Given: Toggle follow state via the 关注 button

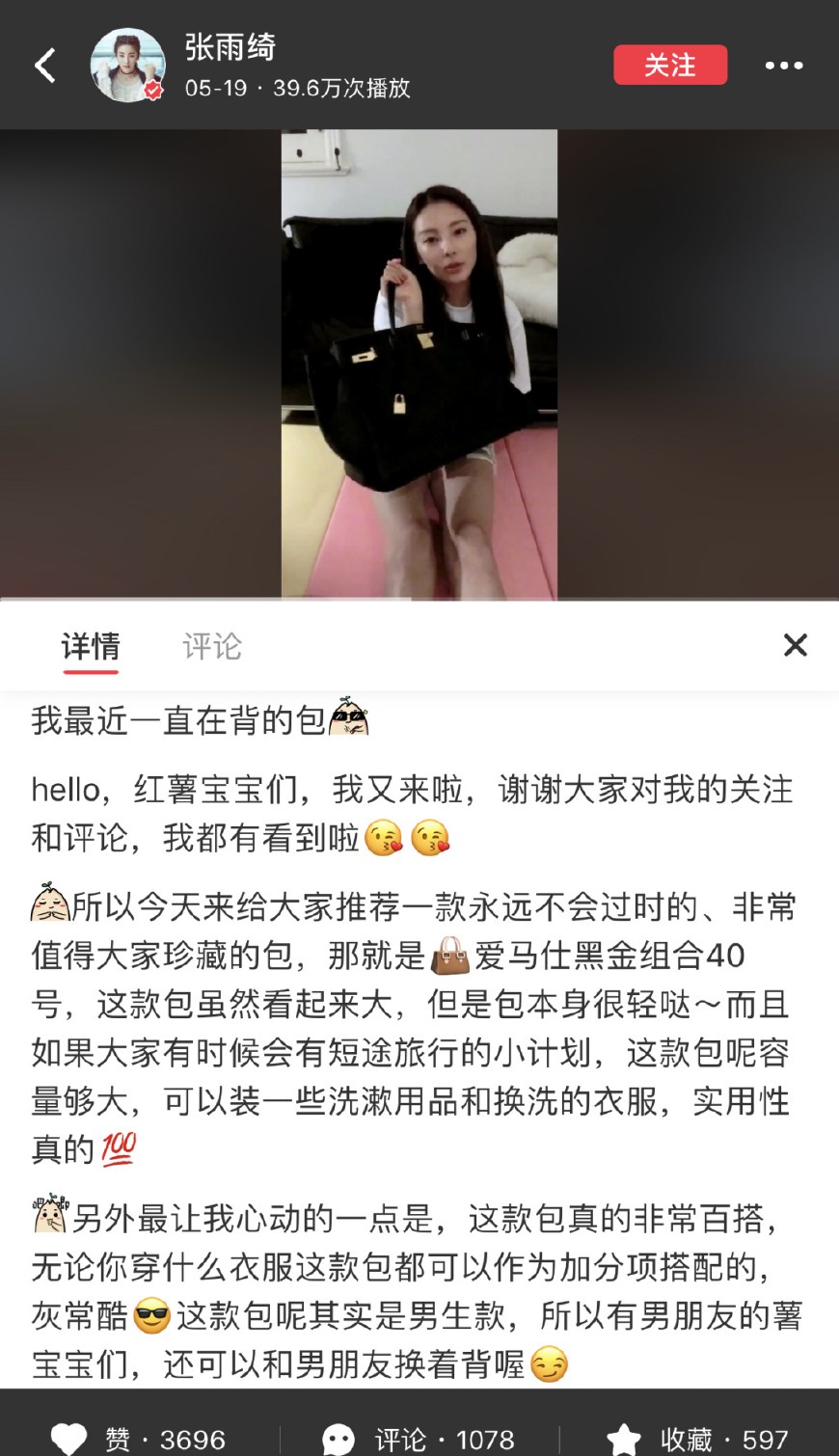Looking at the screenshot, I should click(670, 64).
